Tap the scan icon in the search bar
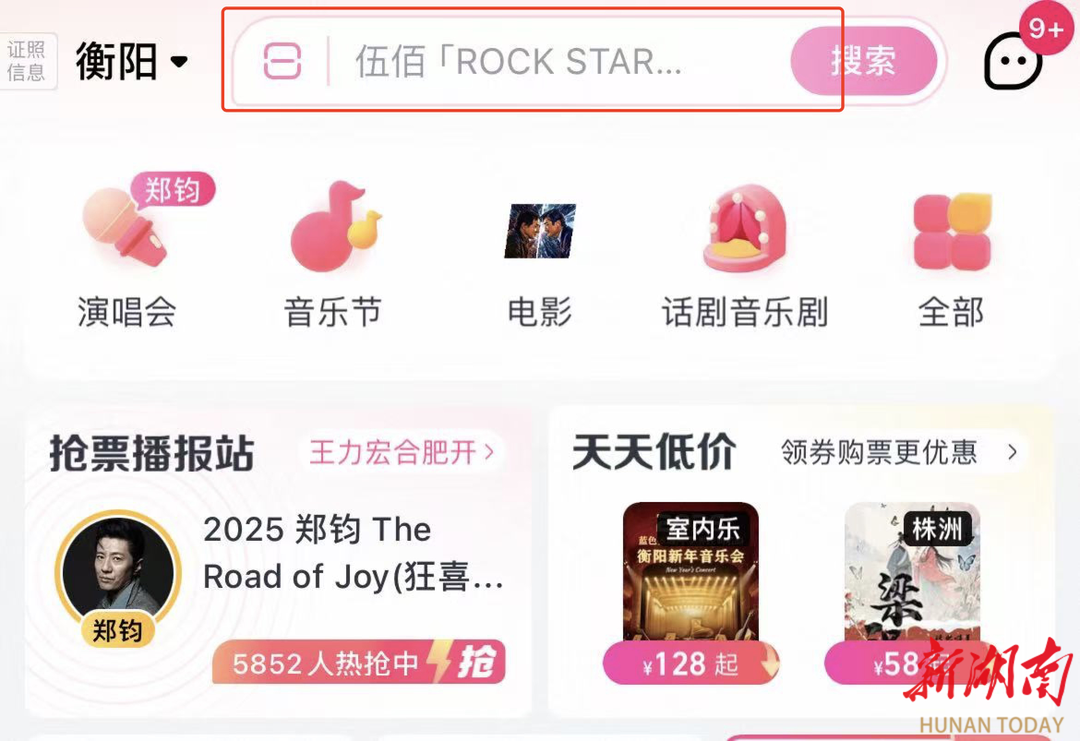This screenshot has width=1080, height=741. [x=282, y=62]
